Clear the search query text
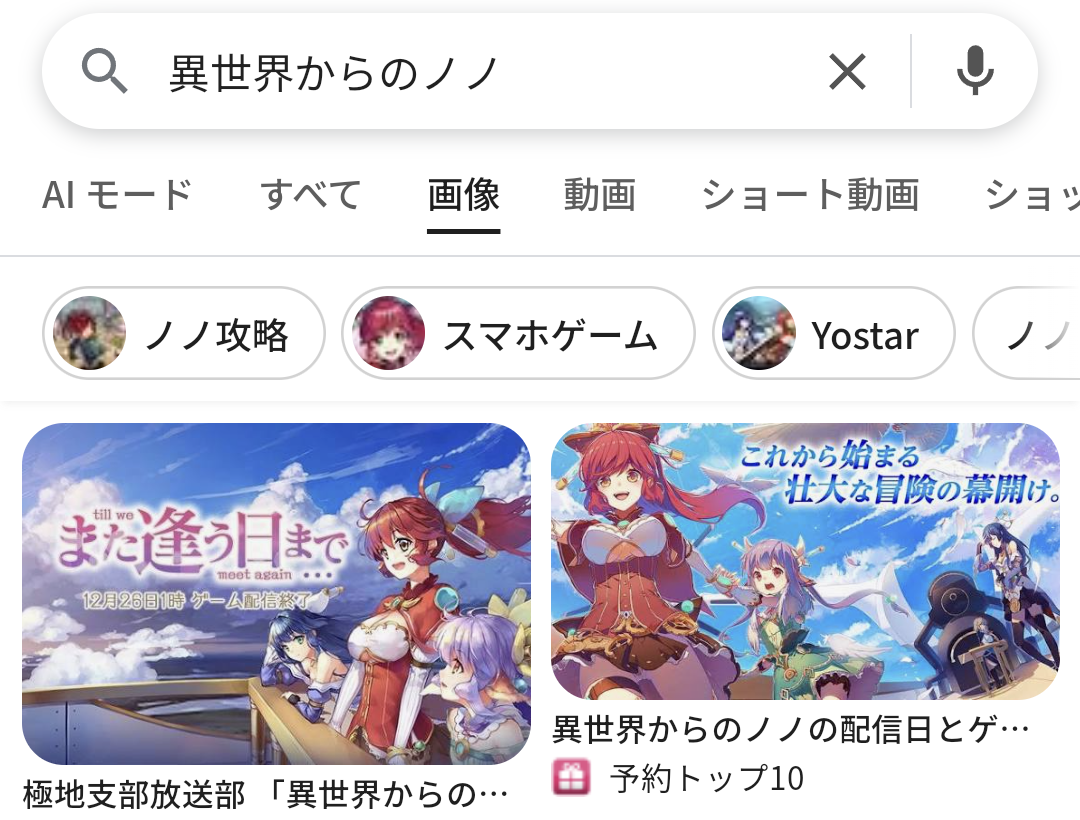The width and height of the screenshot is (1080, 820). point(847,72)
